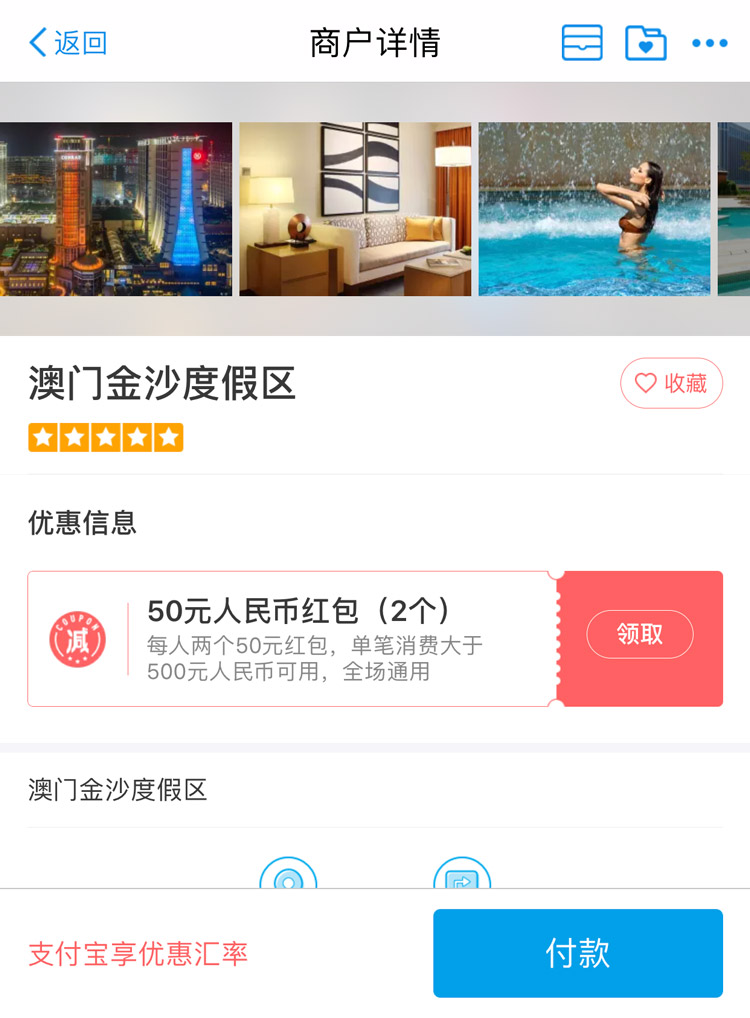This screenshot has width=750, height=1018.
Task: View the hotel room photo
Action: point(355,209)
